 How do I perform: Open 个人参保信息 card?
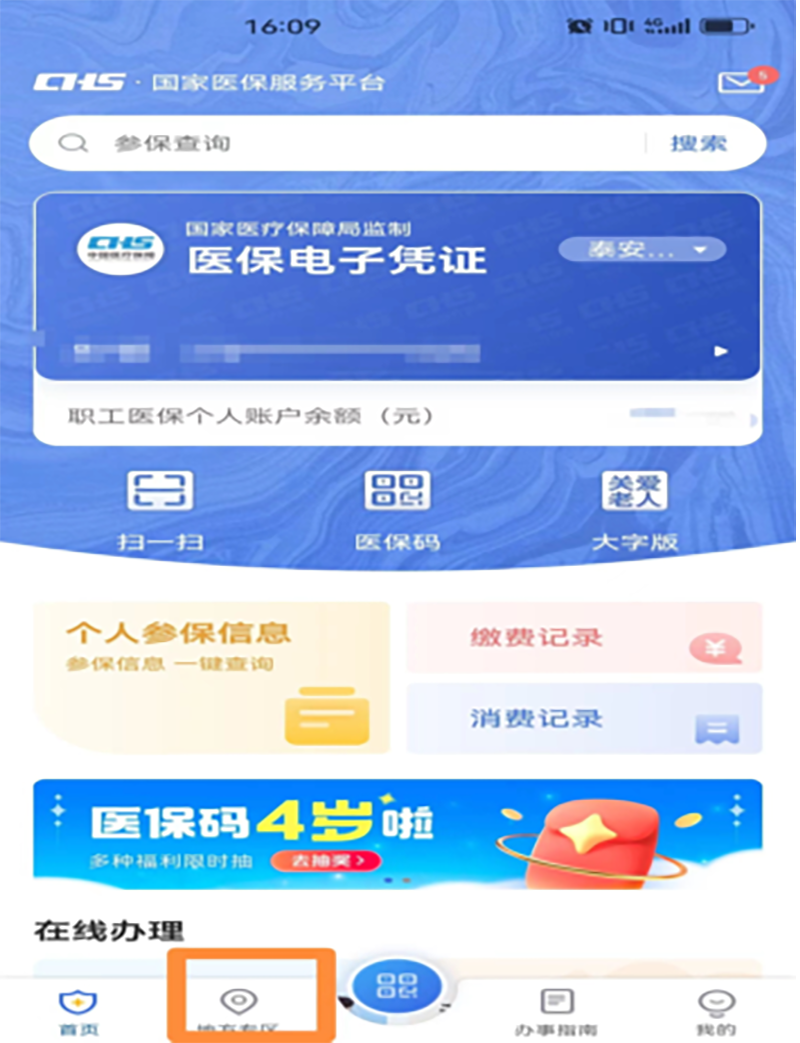point(212,677)
